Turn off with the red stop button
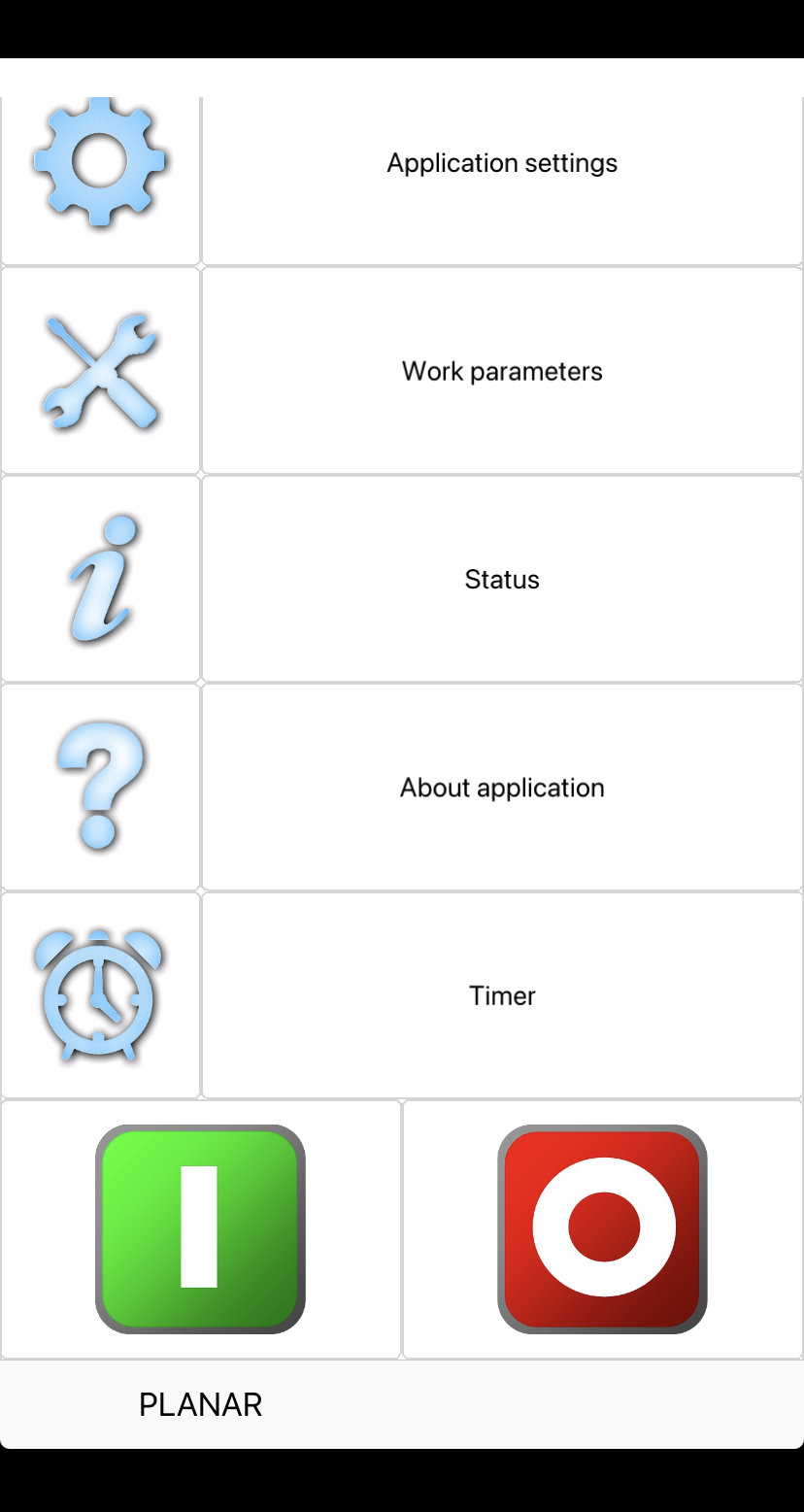The image size is (804, 1512). point(602,1229)
